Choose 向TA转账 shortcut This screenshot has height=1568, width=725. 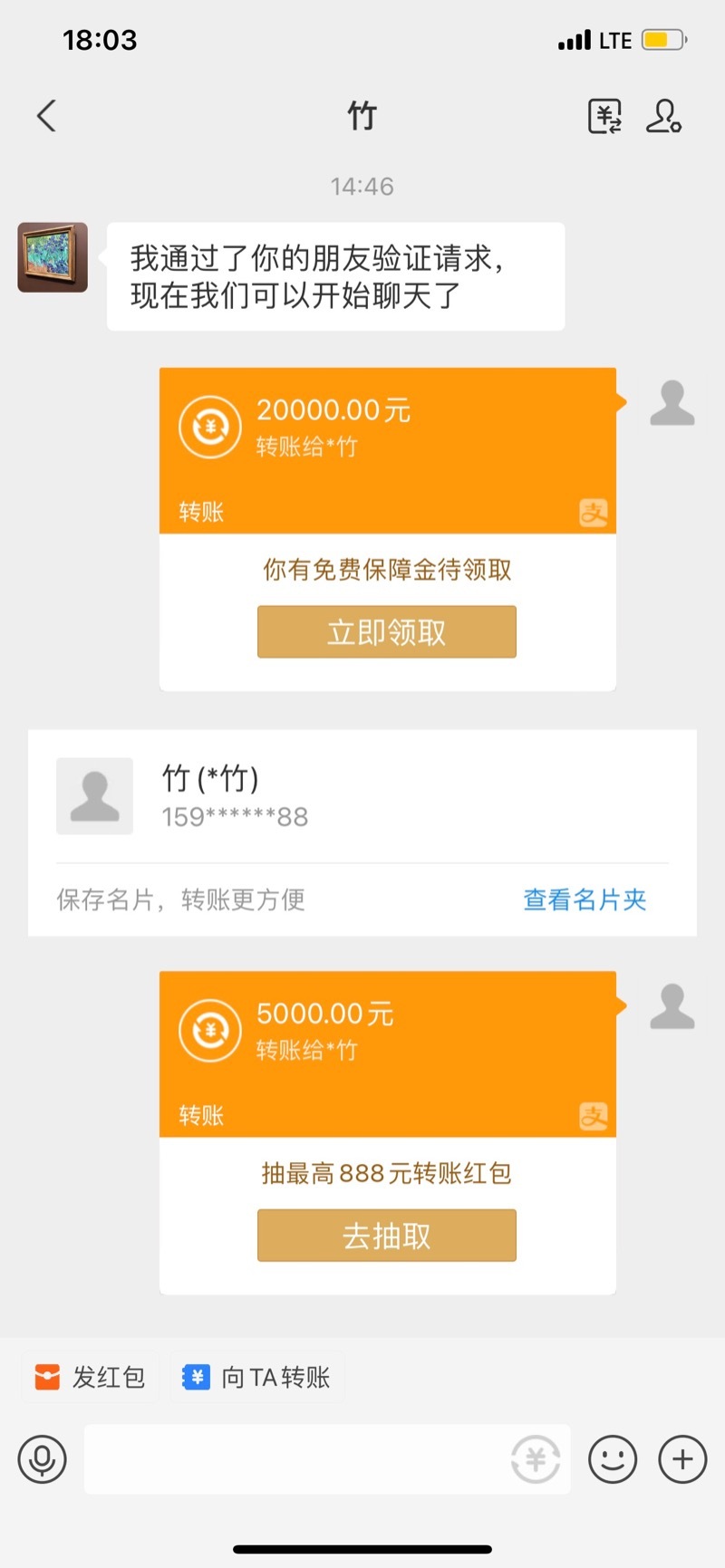tap(257, 1377)
